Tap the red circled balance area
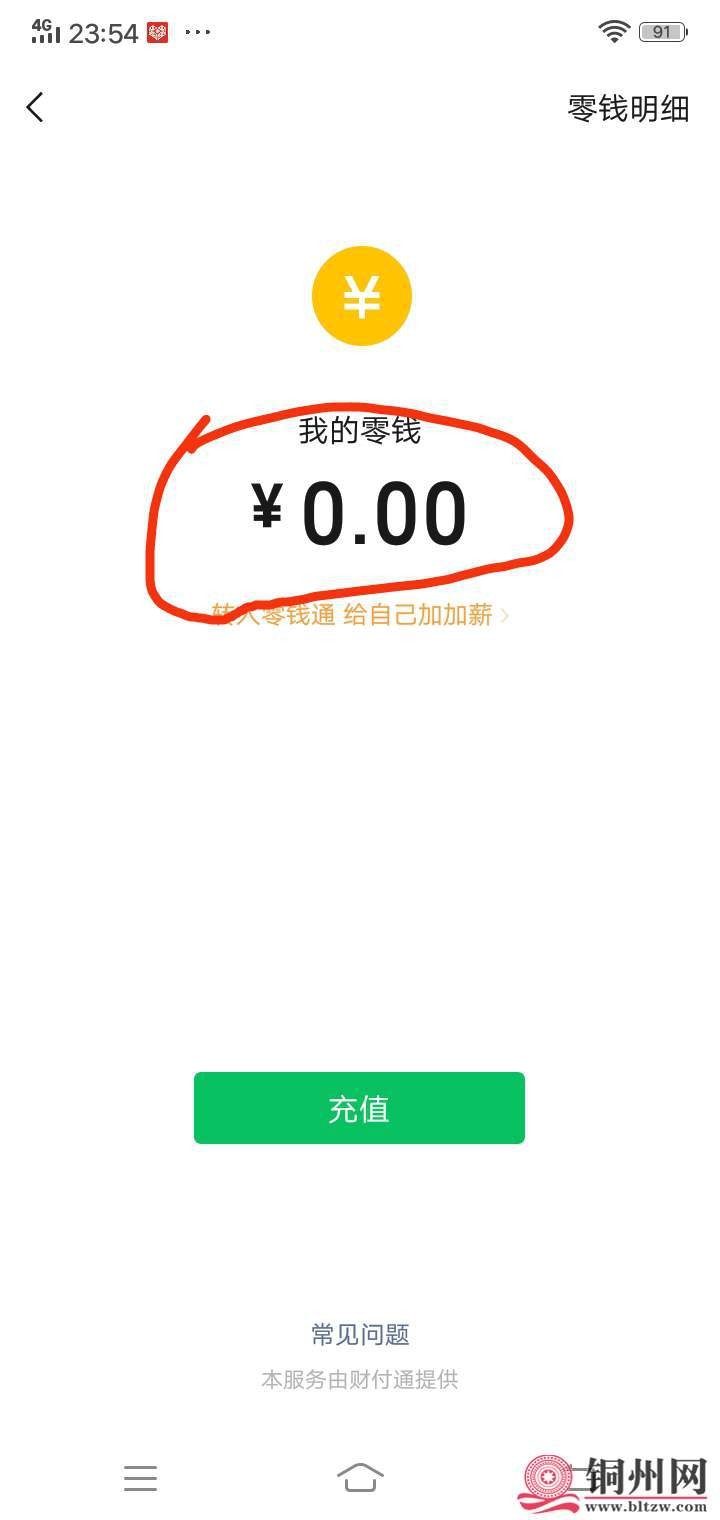The image size is (720, 1520). coord(360,512)
